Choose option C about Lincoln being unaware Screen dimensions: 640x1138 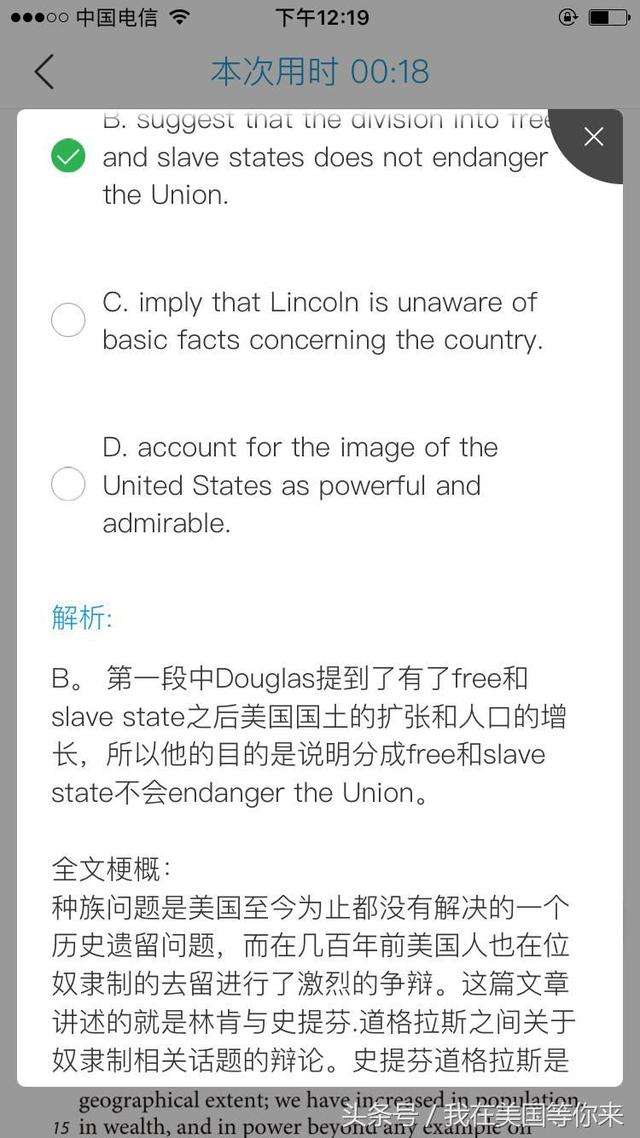[68, 320]
